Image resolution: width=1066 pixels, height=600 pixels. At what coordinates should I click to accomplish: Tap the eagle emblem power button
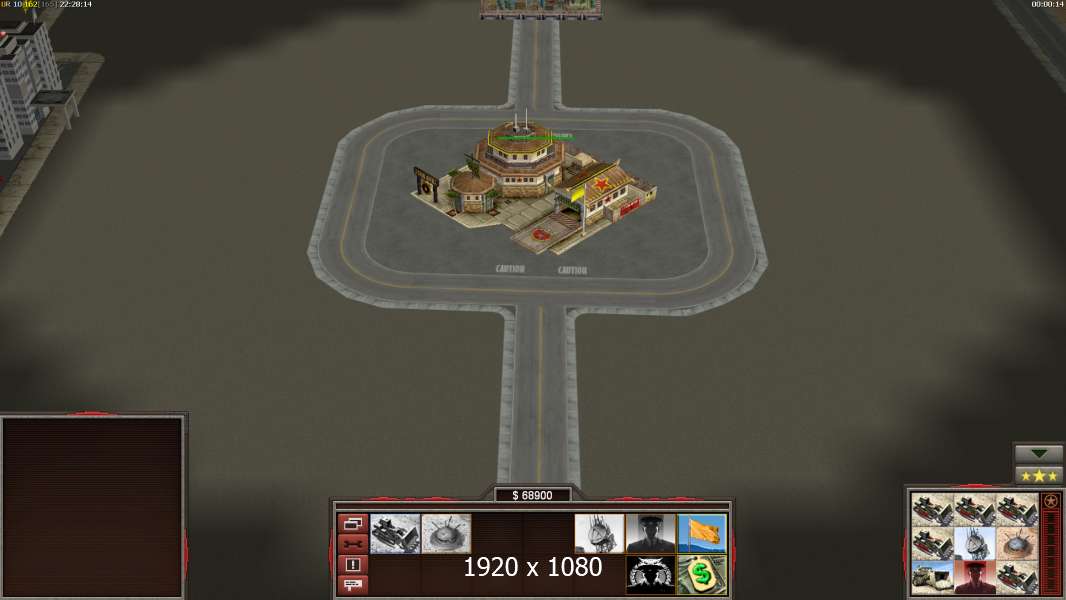(x=650, y=575)
